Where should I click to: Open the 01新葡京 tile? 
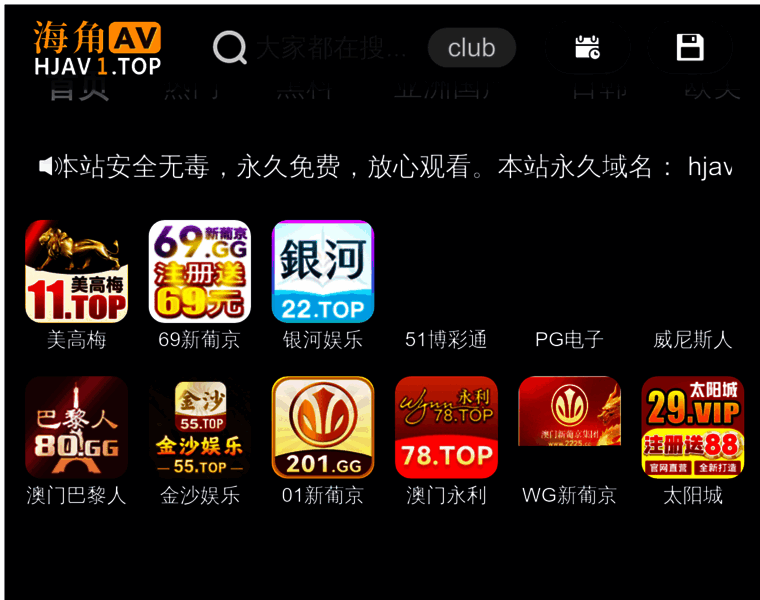[x=322, y=427]
